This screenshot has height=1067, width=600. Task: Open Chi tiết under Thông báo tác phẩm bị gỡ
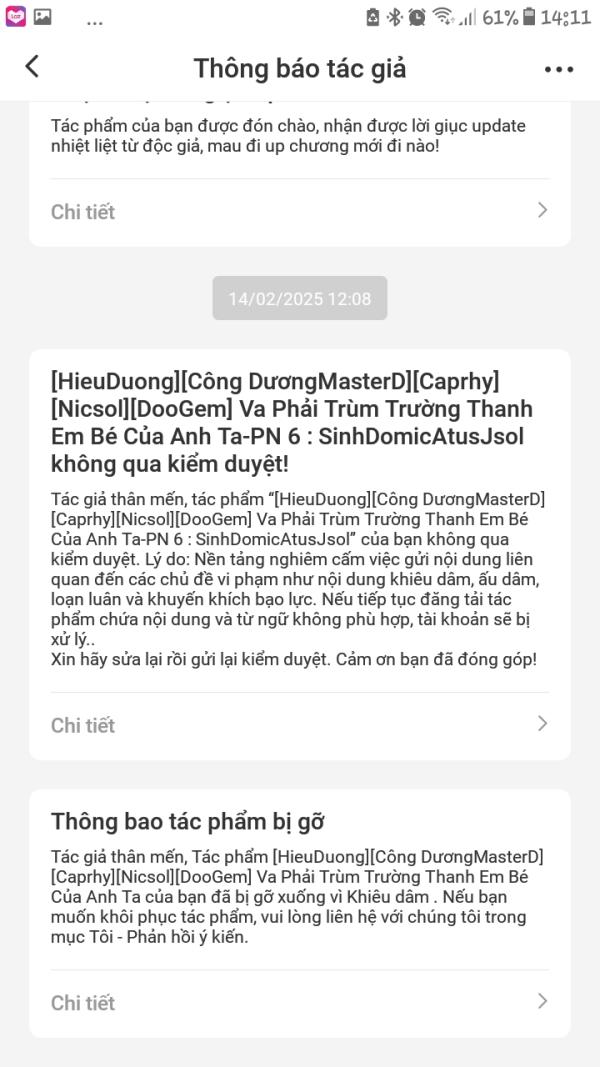(299, 1002)
